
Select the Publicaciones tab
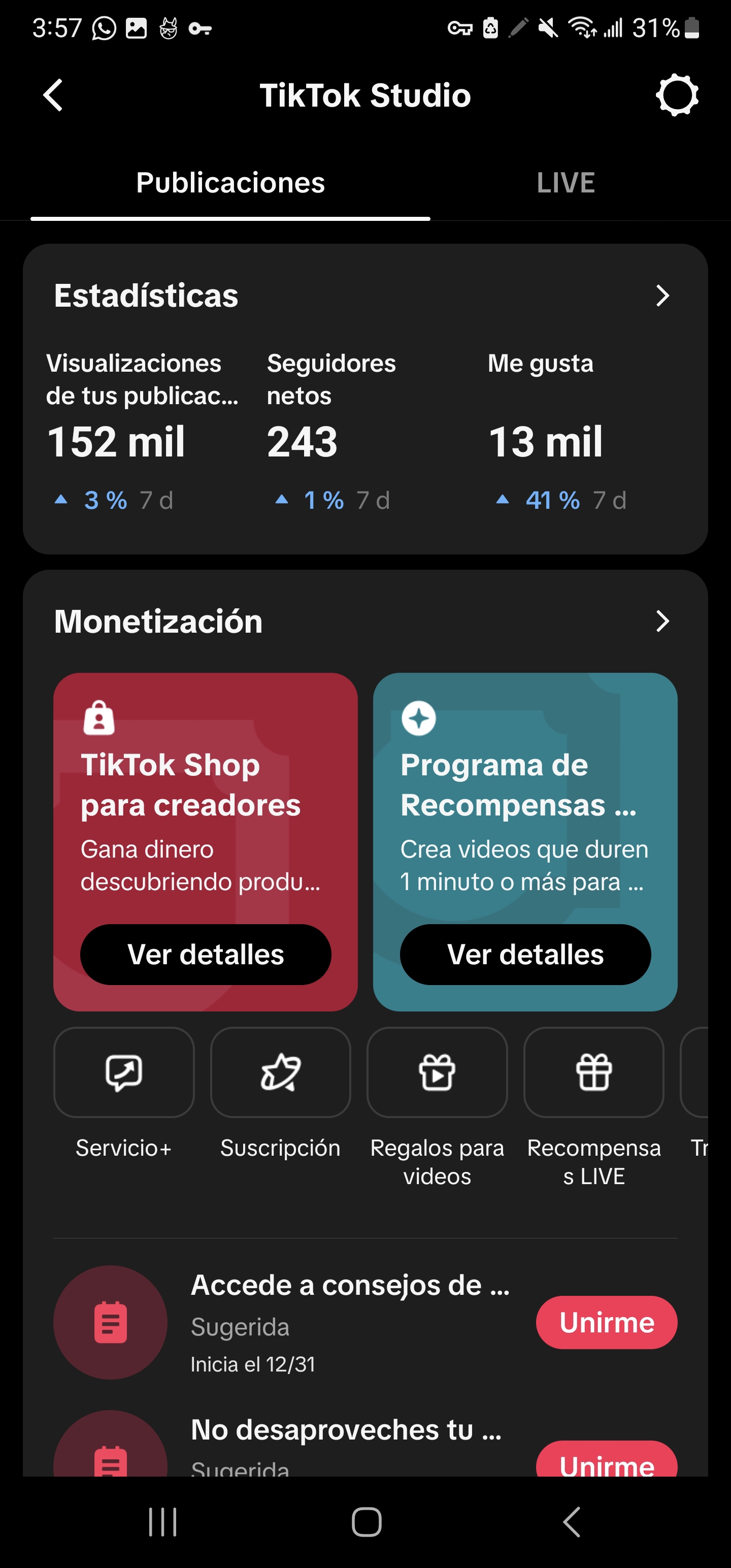[x=230, y=183]
